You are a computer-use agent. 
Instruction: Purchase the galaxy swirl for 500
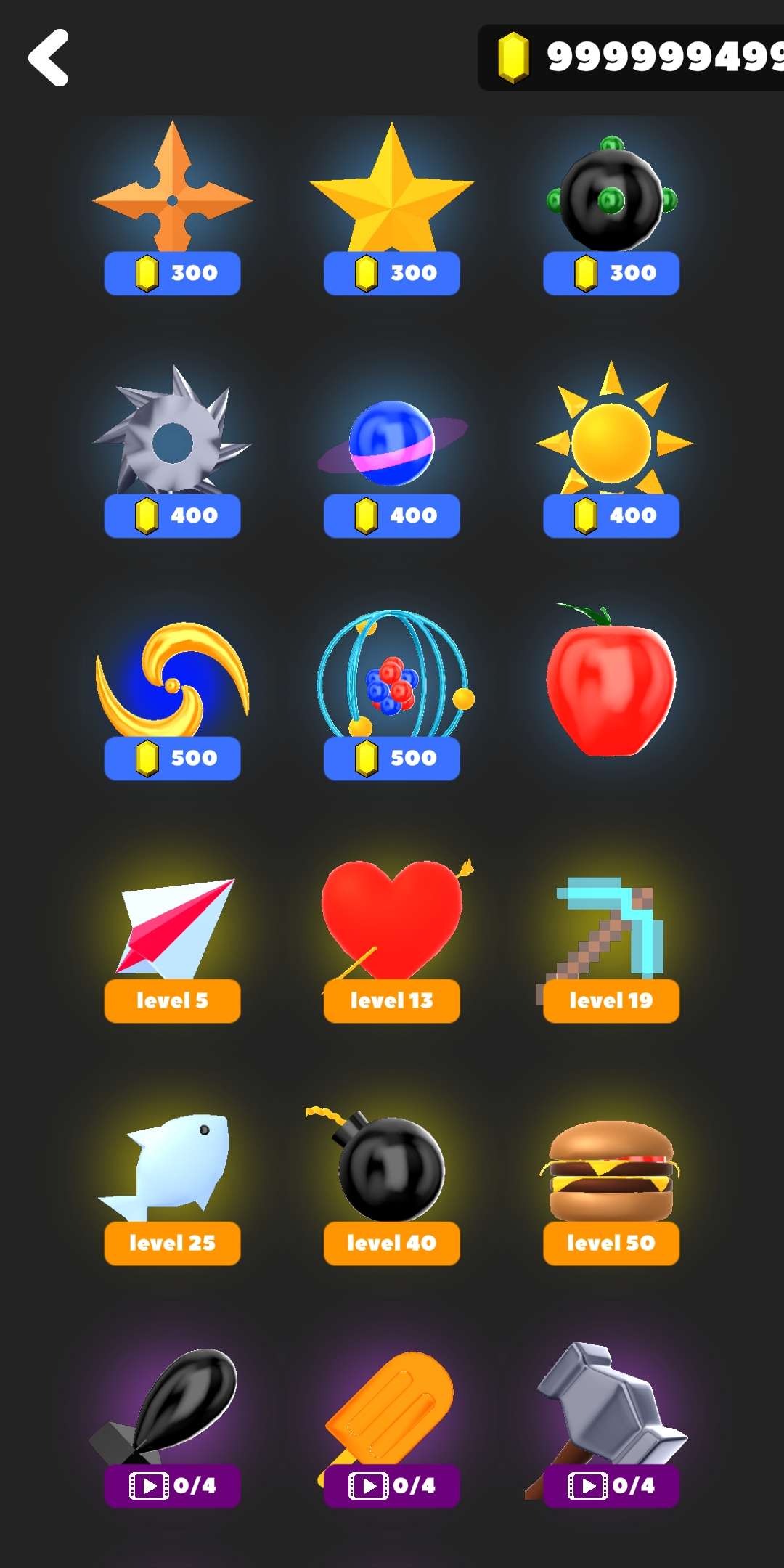point(172,758)
